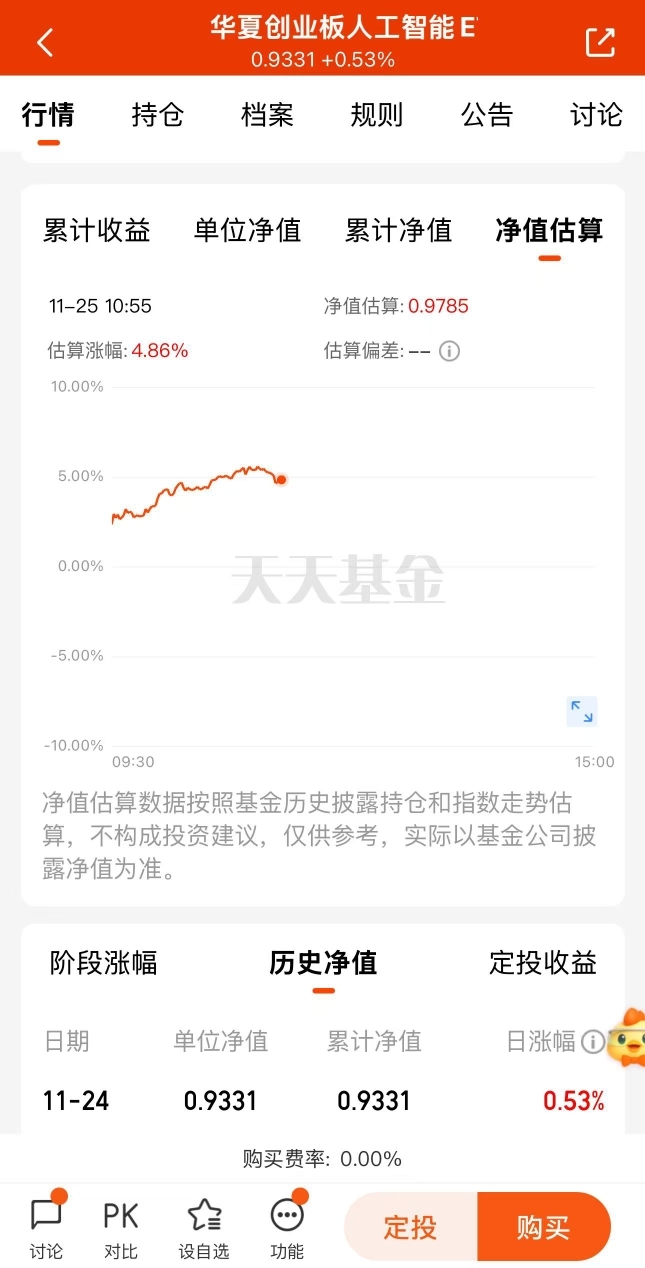Tap the info icon next to 日涨幅

coord(592,1042)
